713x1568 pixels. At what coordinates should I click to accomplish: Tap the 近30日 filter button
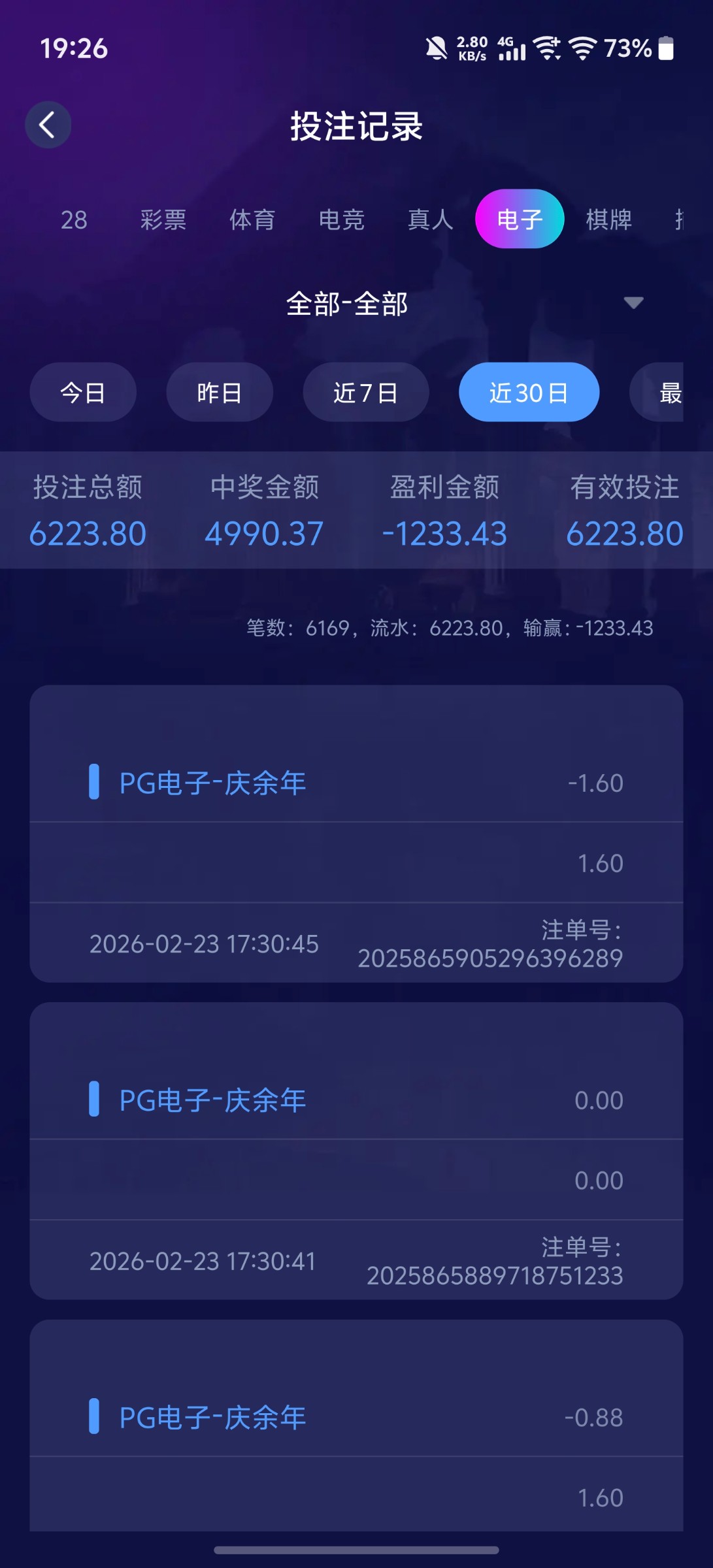528,391
